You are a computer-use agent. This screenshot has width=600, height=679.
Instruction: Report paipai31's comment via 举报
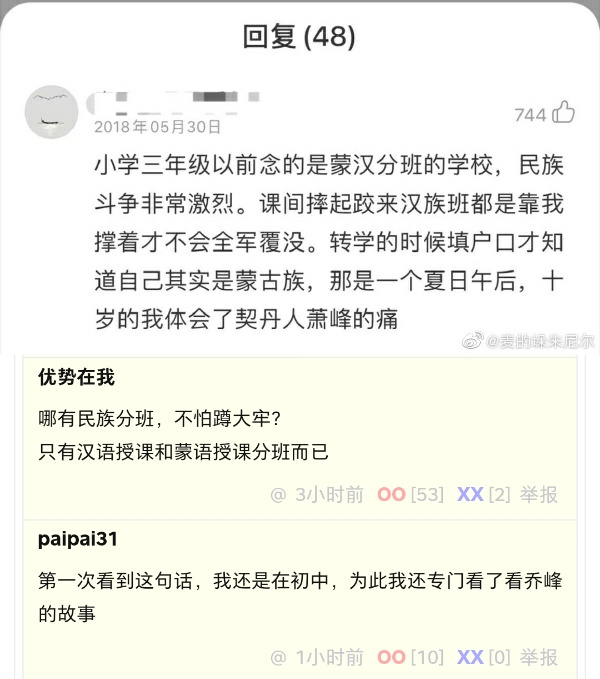[539, 657]
